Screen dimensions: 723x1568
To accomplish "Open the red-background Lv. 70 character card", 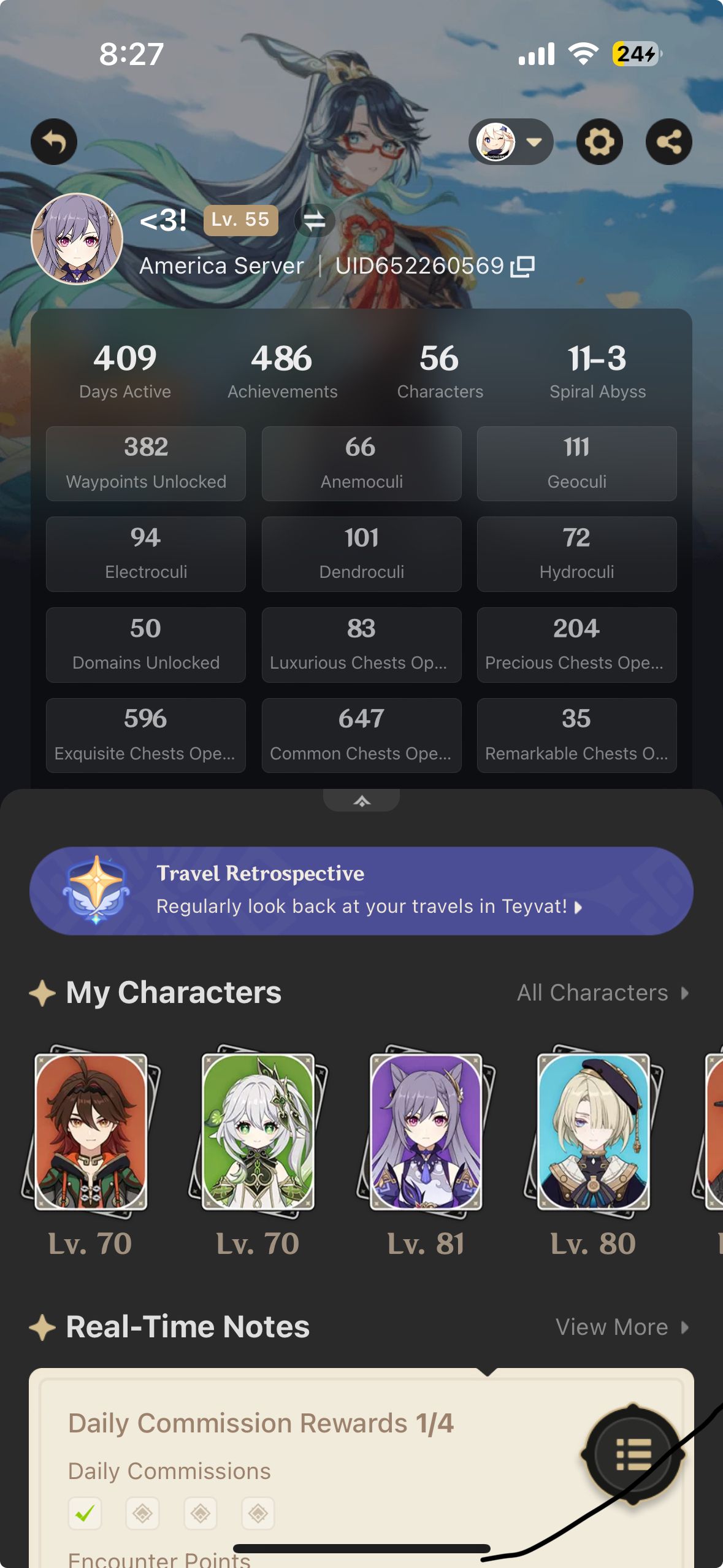I will 91,1132.
